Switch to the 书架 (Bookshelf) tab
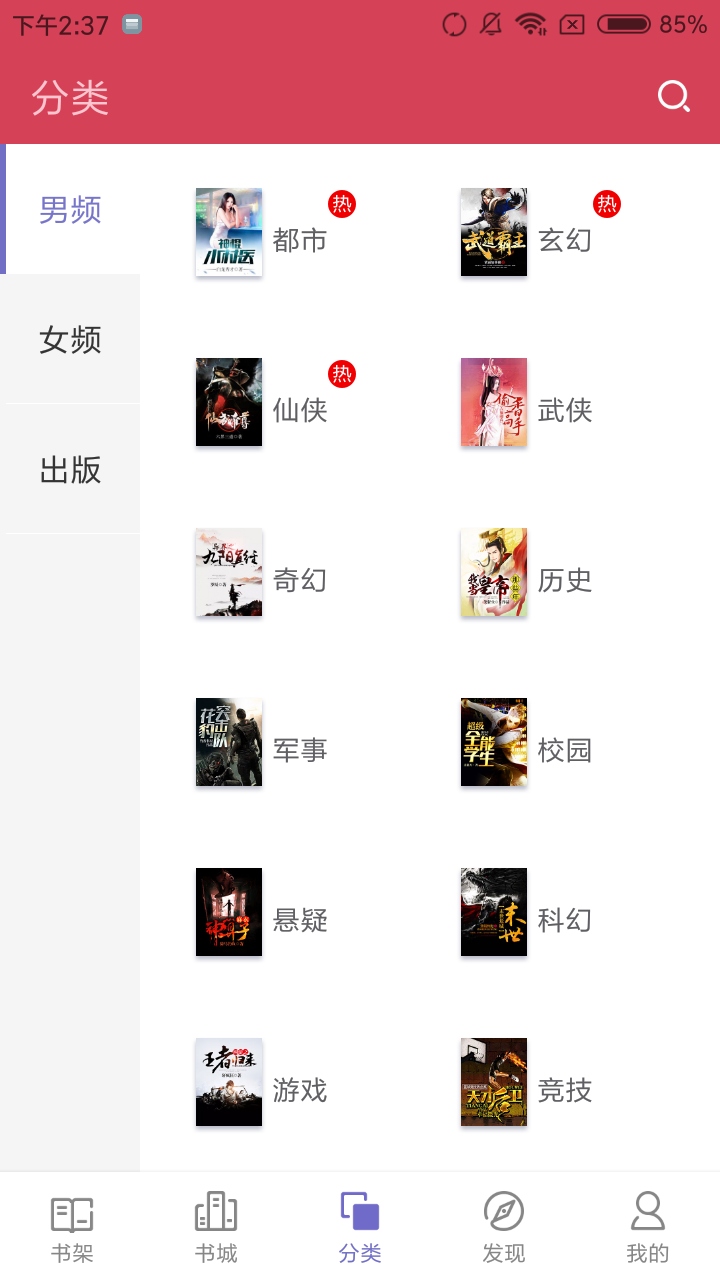This screenshot has width=720, height=1280. (x=71, y=1222)
